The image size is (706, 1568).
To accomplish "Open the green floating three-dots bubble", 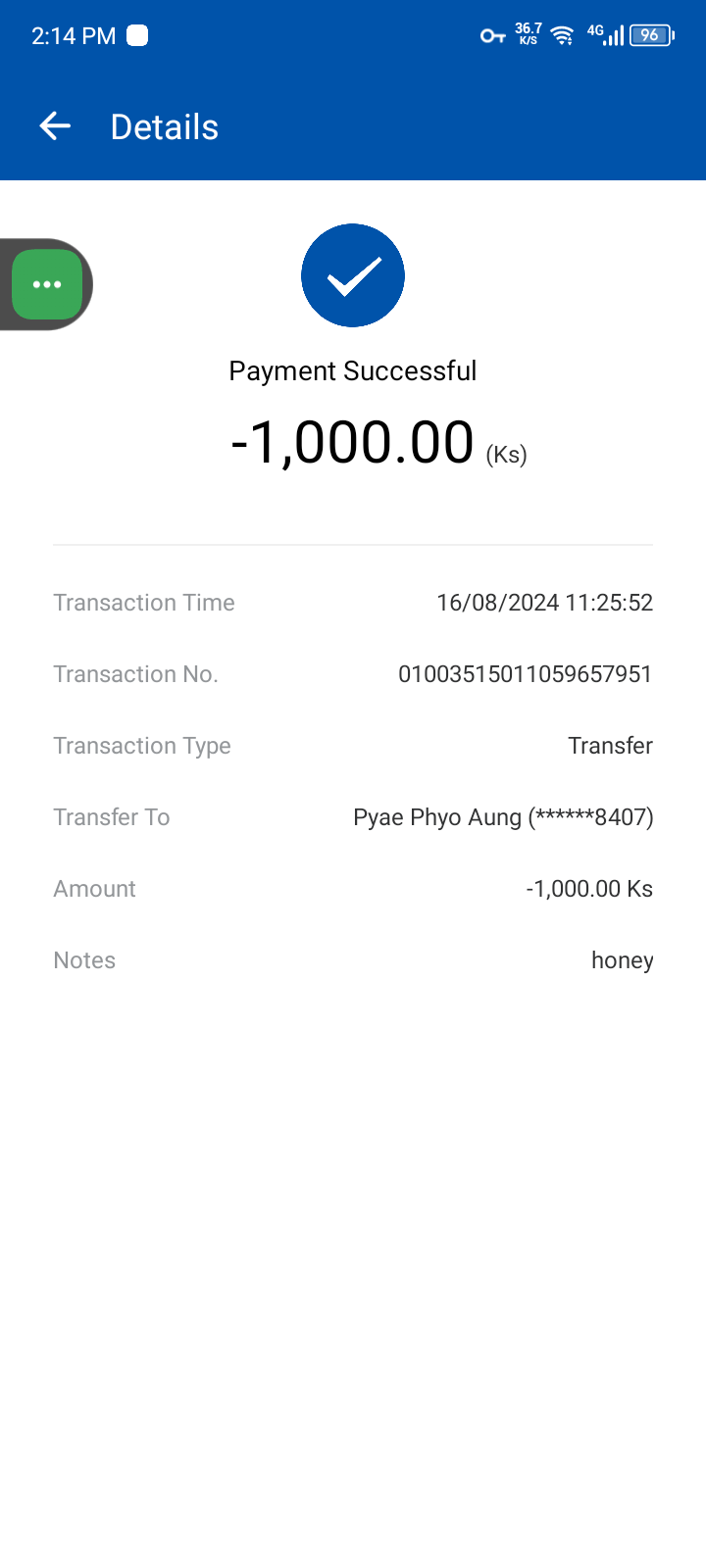I will coord(47,284).
